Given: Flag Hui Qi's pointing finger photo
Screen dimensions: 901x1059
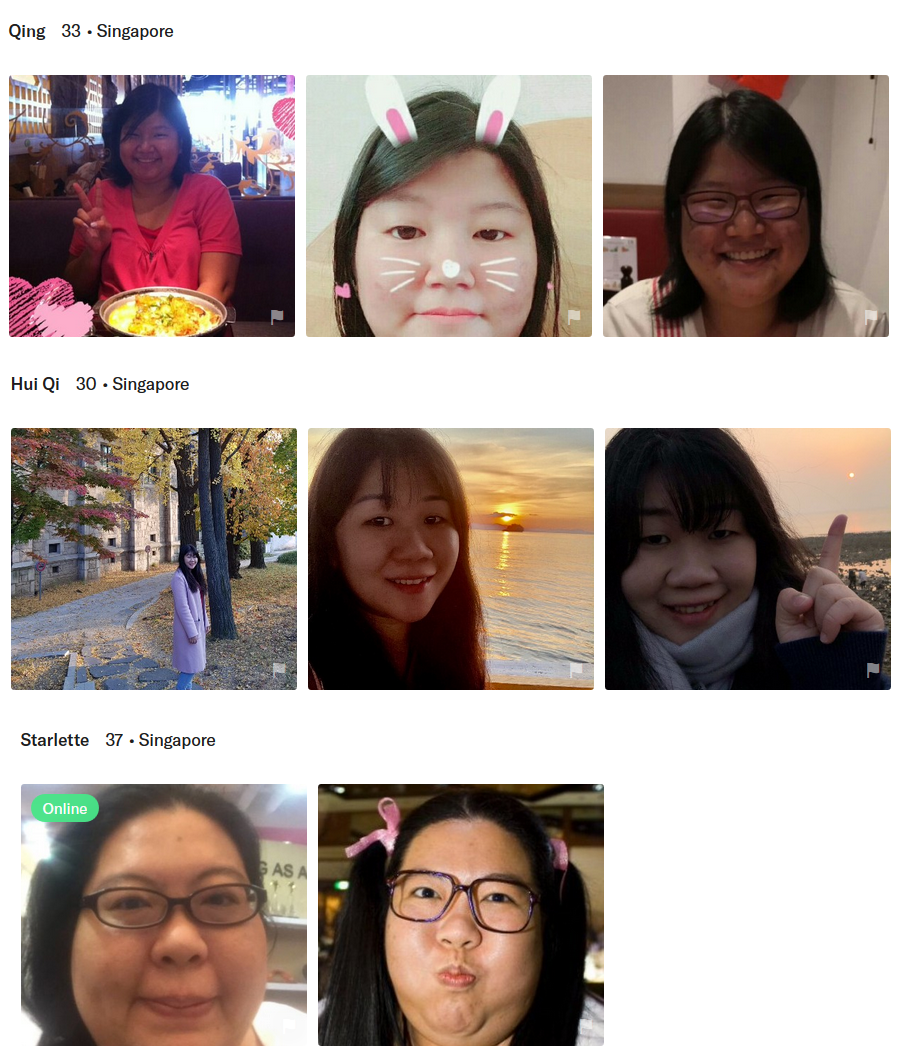Looking at the screenshot, I should point(873,670).
